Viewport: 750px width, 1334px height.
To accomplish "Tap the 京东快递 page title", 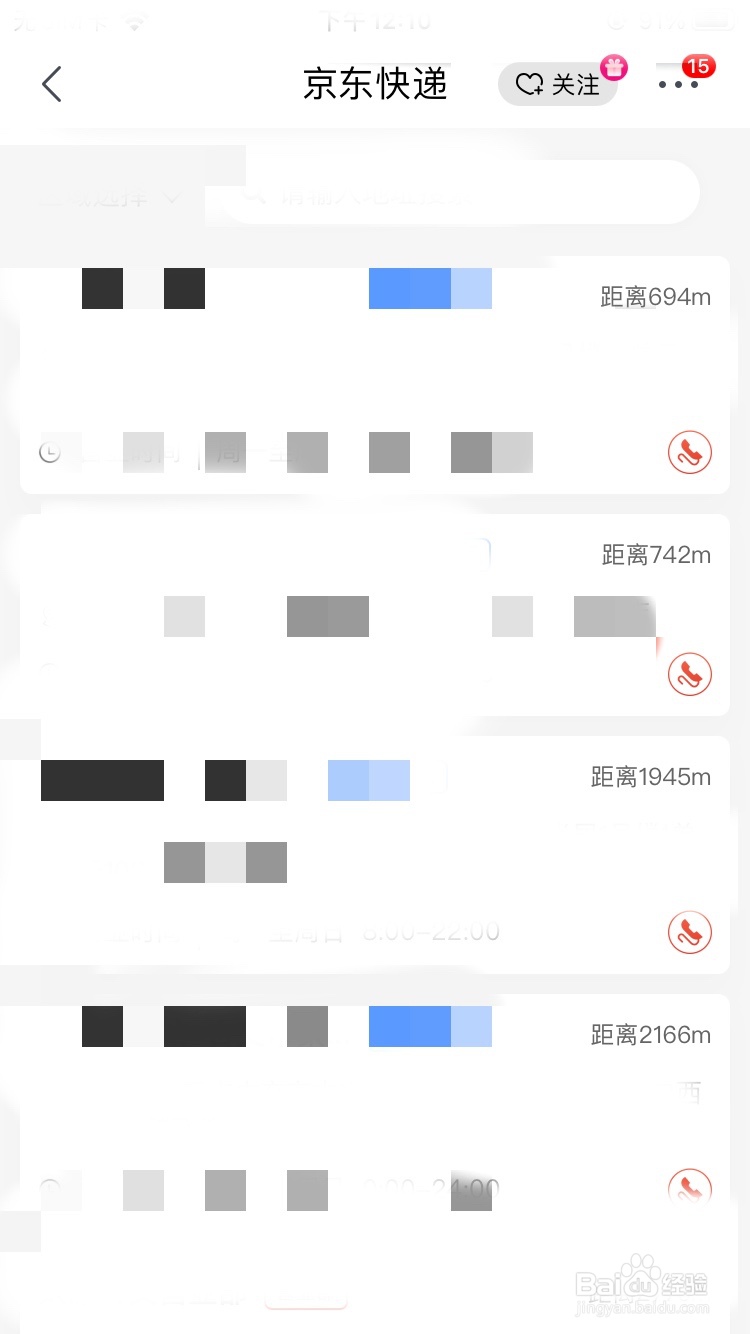I will click(375, 85).
